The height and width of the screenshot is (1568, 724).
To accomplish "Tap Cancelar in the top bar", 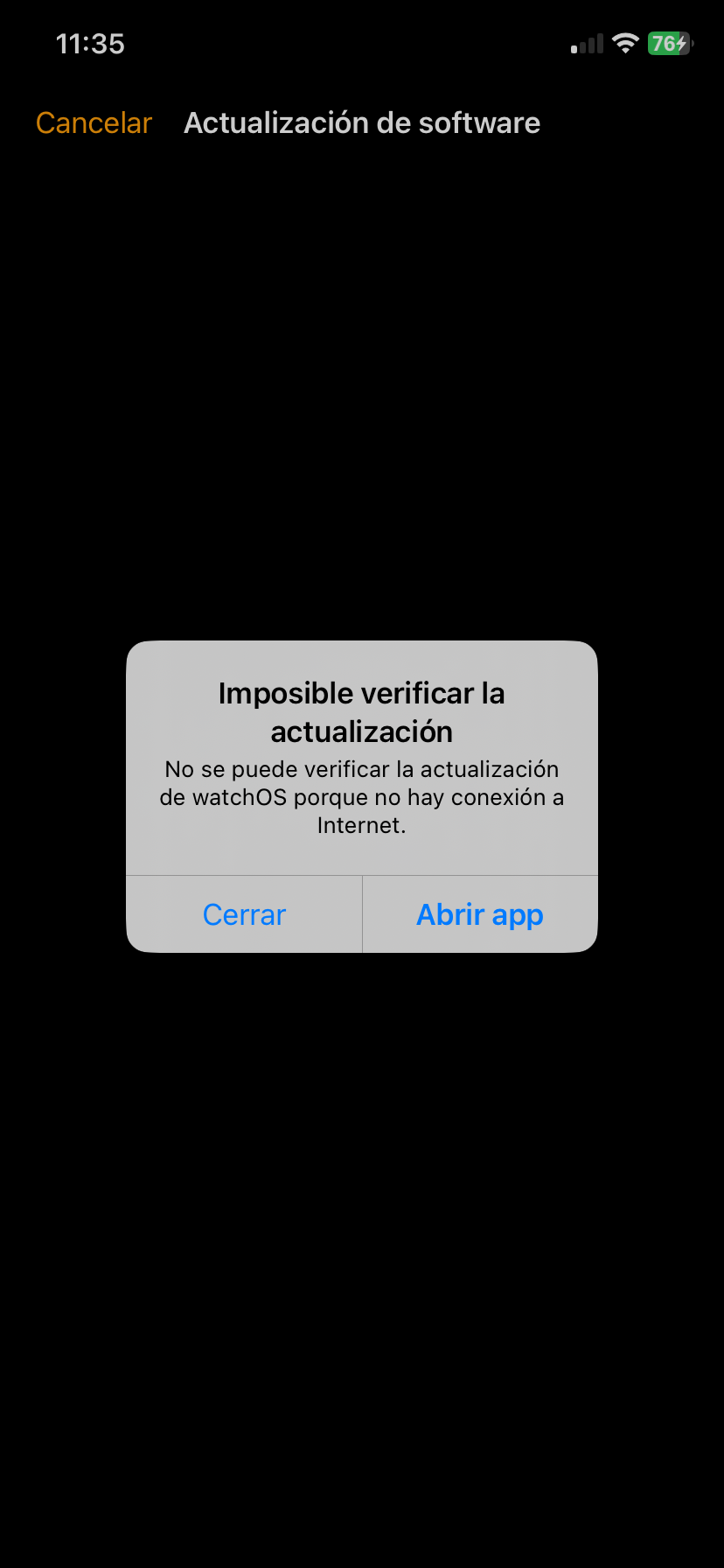I will pos(94,123).
